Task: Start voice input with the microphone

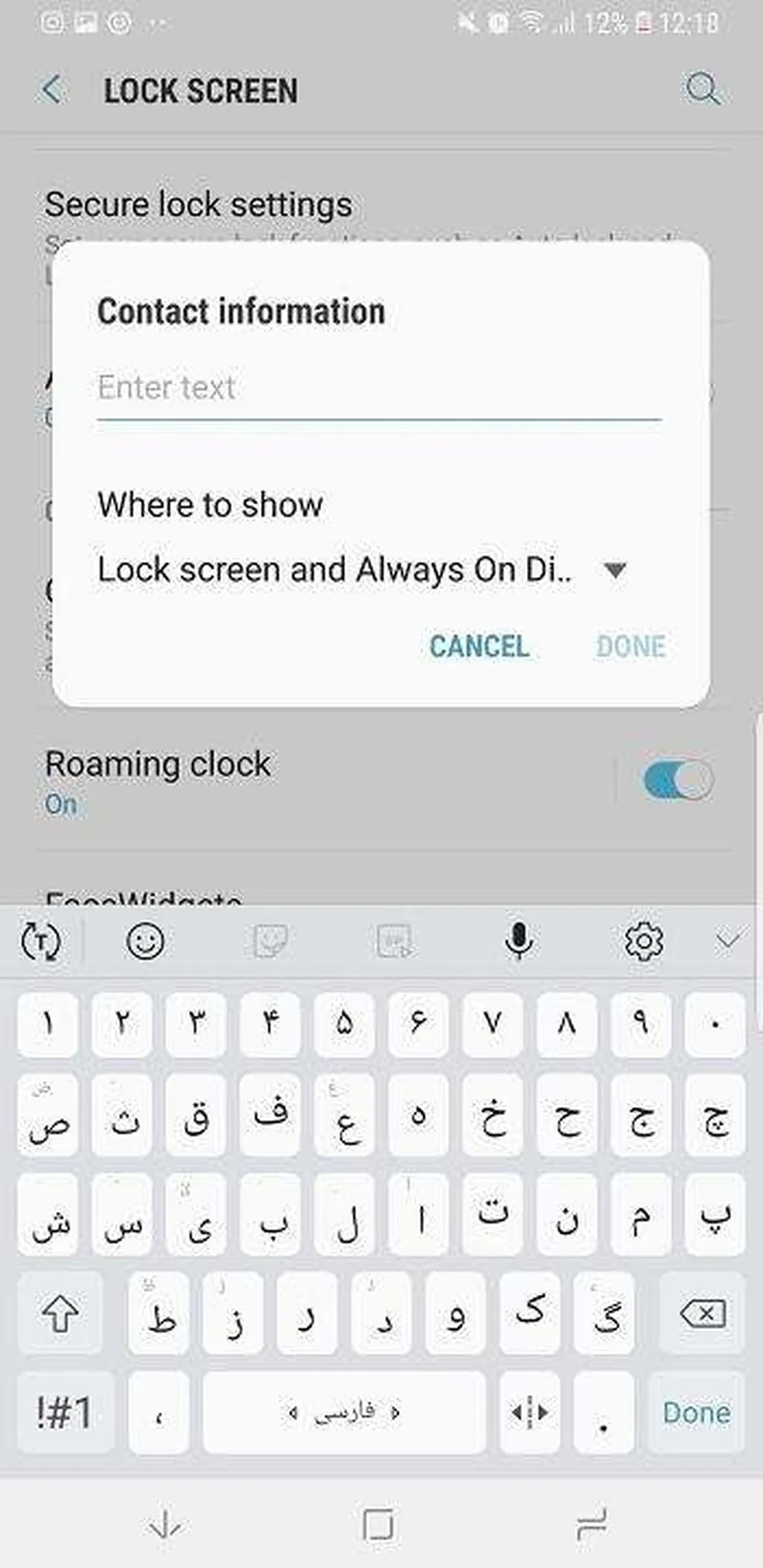Action: tap(518, 941)
